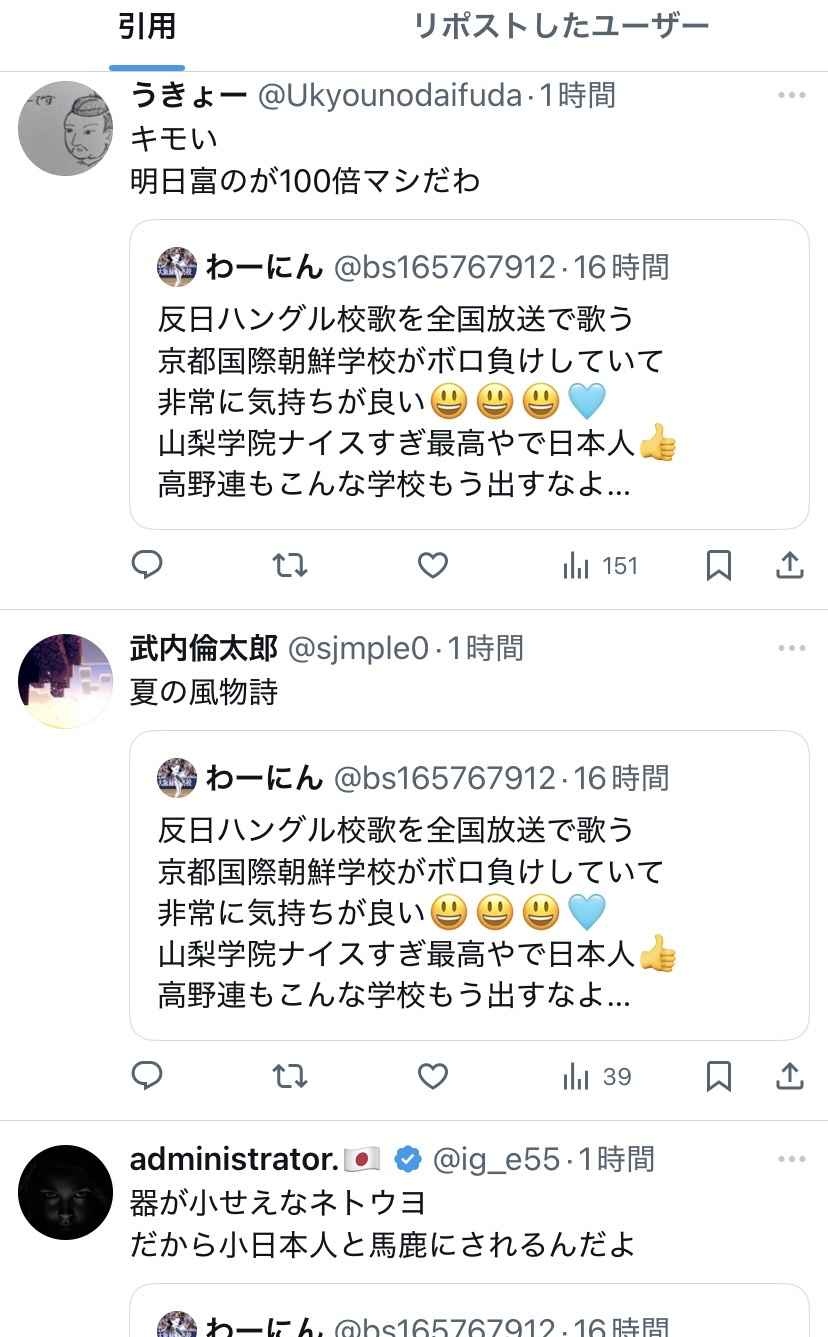Viewport: 828px width, 1337px height.
Task: Bookmark 武内倫太郎's post
Action: point(718,1077)
